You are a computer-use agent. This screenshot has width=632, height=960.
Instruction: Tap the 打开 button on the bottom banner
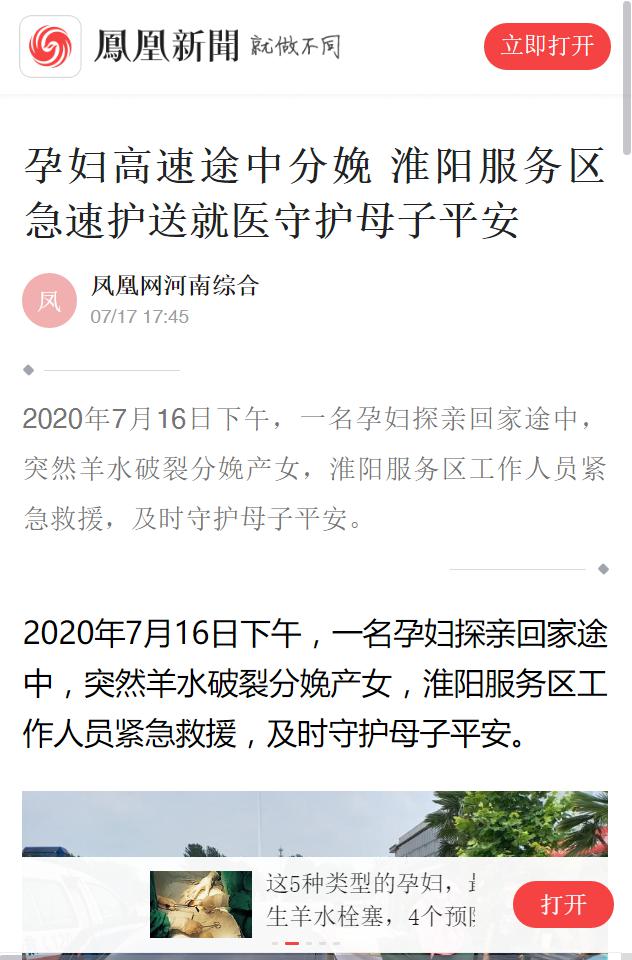(x=563, y=905)
